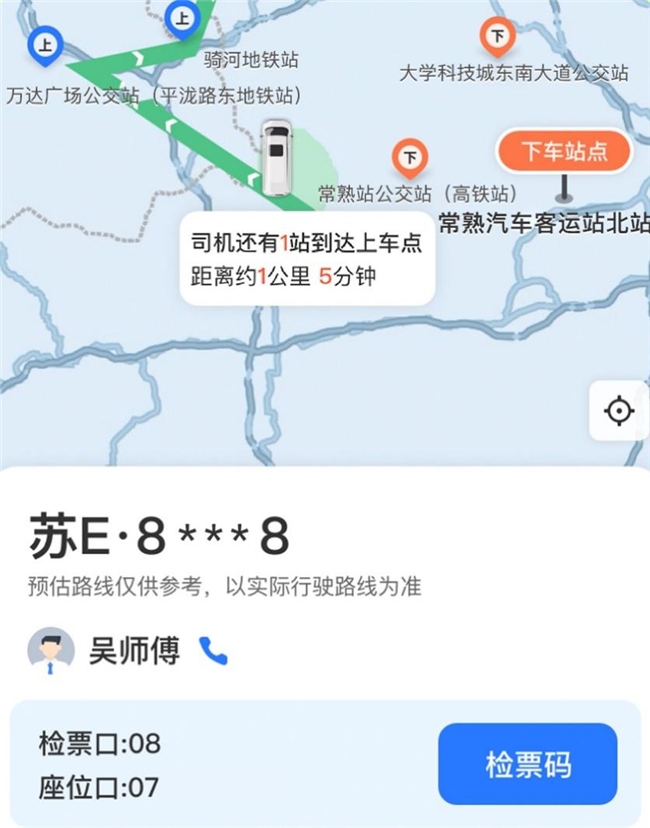Select 骑河地铁站 pickup pin
The width and height of the screenshot is (650, 828).
pos(181,19)
